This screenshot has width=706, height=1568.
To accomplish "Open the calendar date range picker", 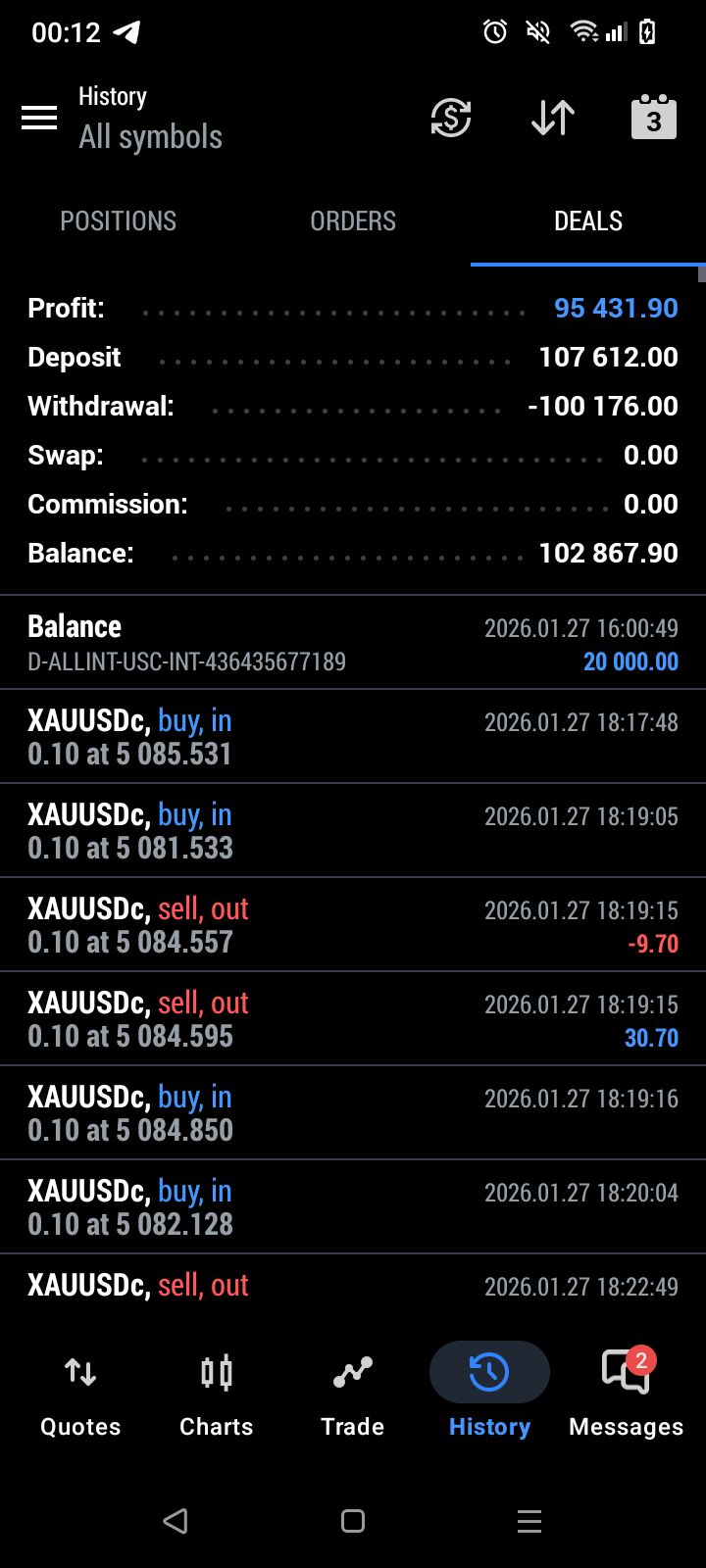I will coord(653,119).
